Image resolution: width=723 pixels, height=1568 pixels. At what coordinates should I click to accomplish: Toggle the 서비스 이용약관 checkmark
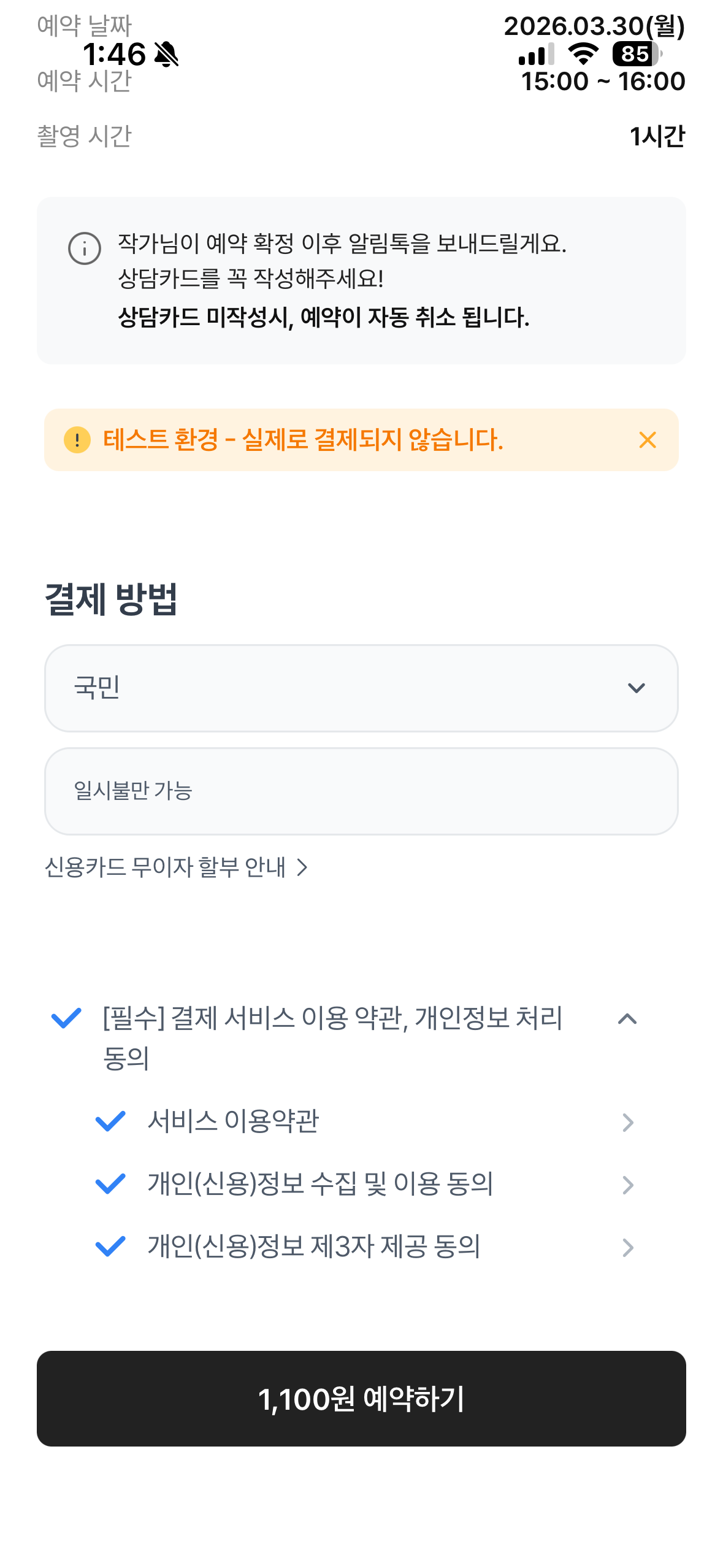pyautogui.click(x=110, y=1121)
